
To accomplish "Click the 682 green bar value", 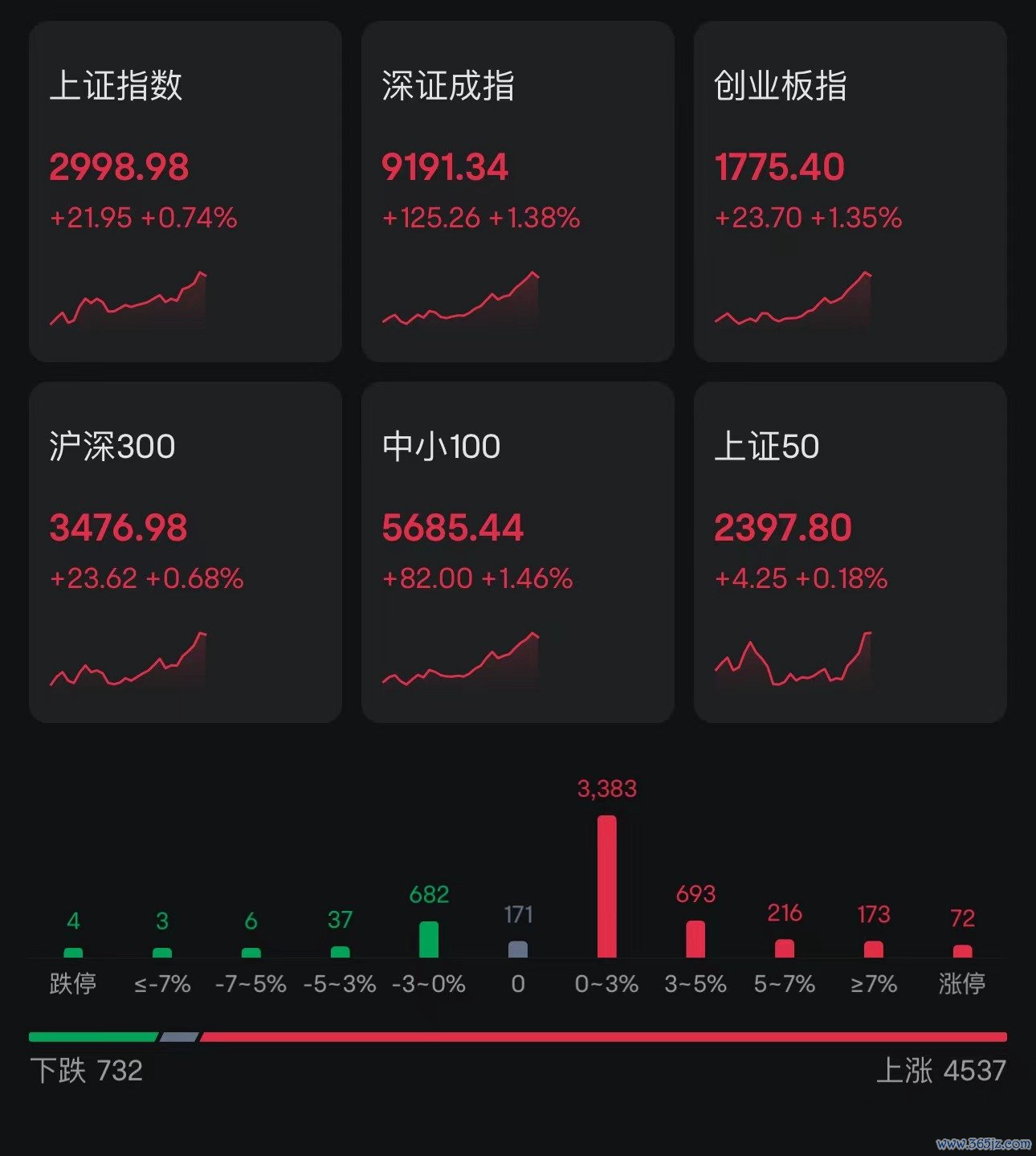I will [430, 895].
